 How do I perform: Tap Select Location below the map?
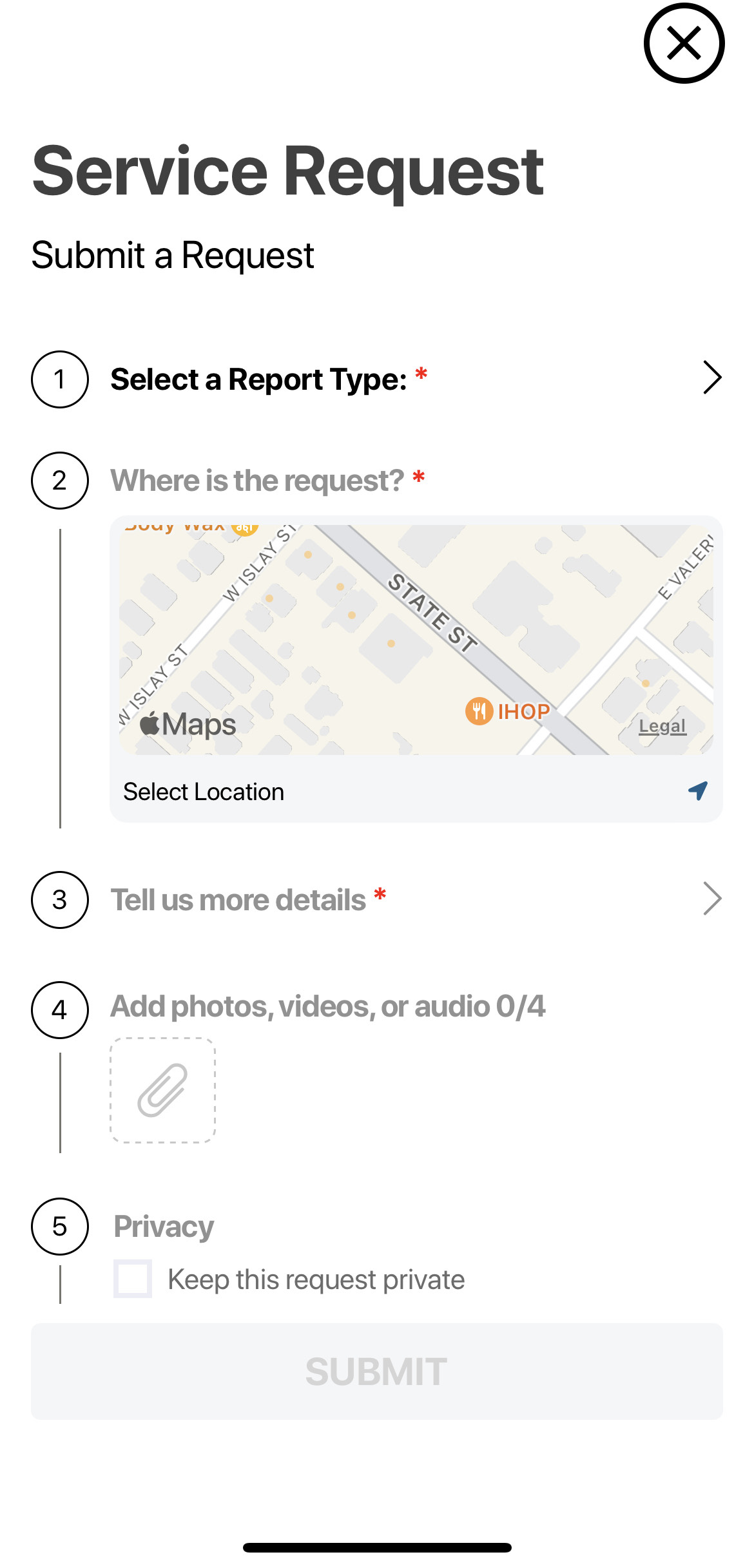[x=204, y=790]
